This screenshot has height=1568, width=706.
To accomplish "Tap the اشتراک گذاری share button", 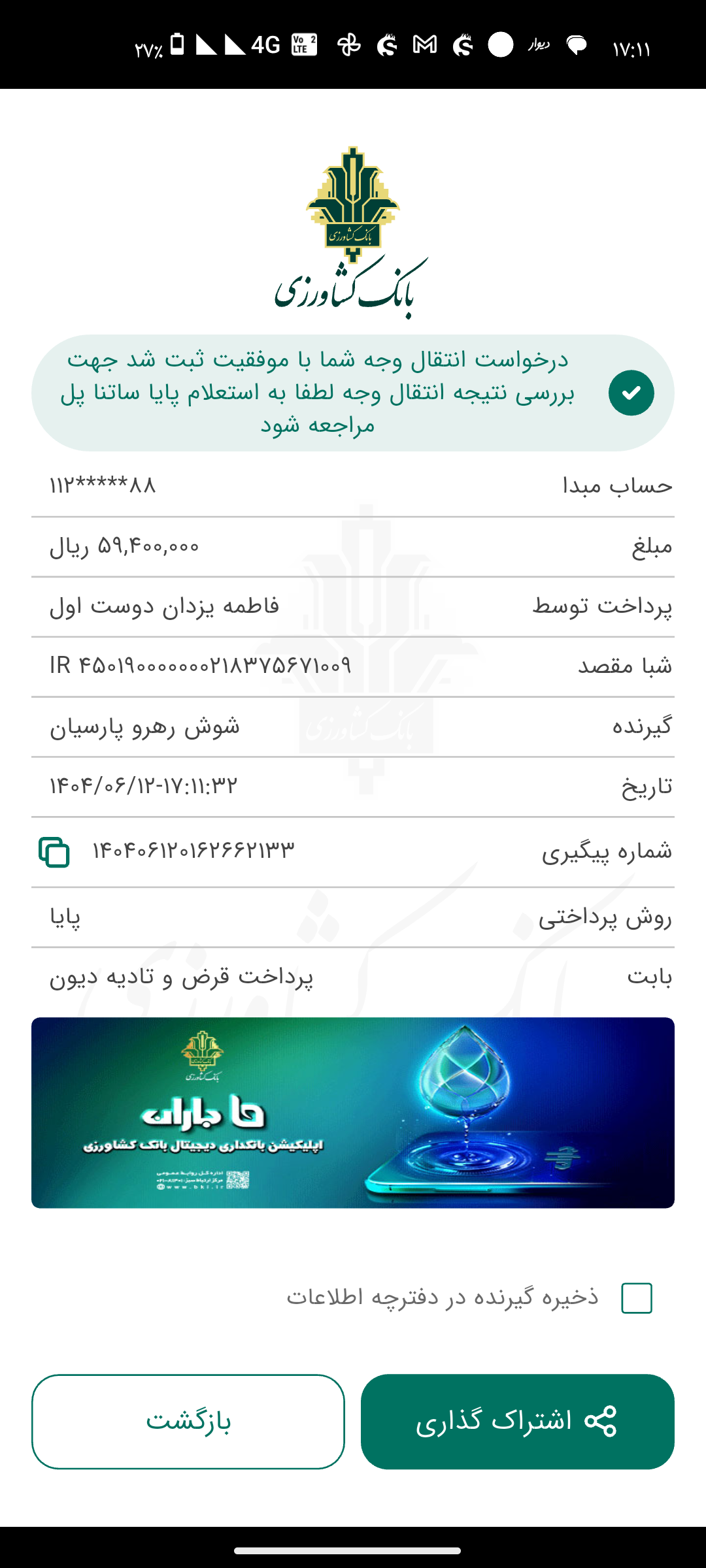I will coord(517,1422).
